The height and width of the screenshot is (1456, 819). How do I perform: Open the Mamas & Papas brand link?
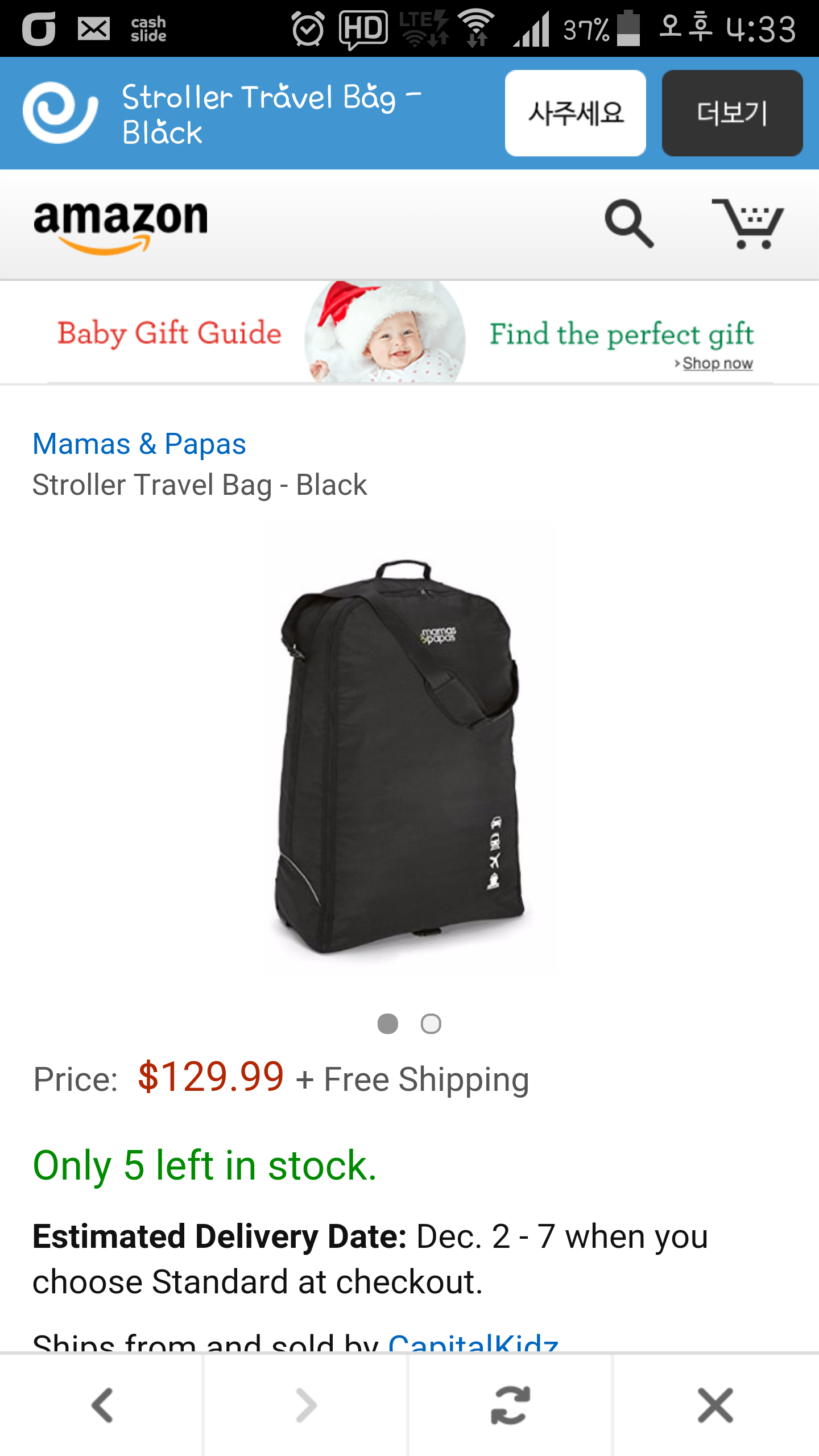click(139, 444)
